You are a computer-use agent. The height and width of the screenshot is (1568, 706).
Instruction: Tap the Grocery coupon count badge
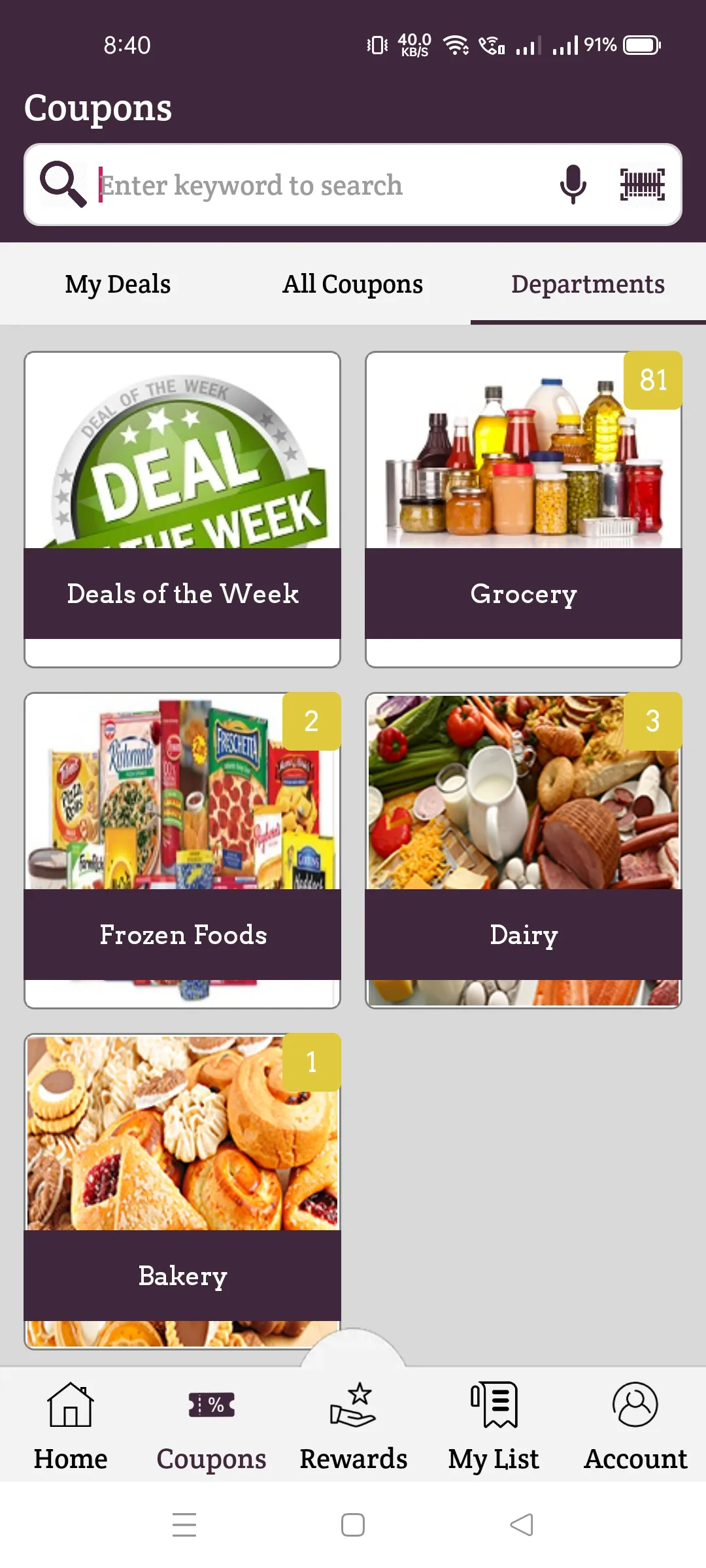654,381
